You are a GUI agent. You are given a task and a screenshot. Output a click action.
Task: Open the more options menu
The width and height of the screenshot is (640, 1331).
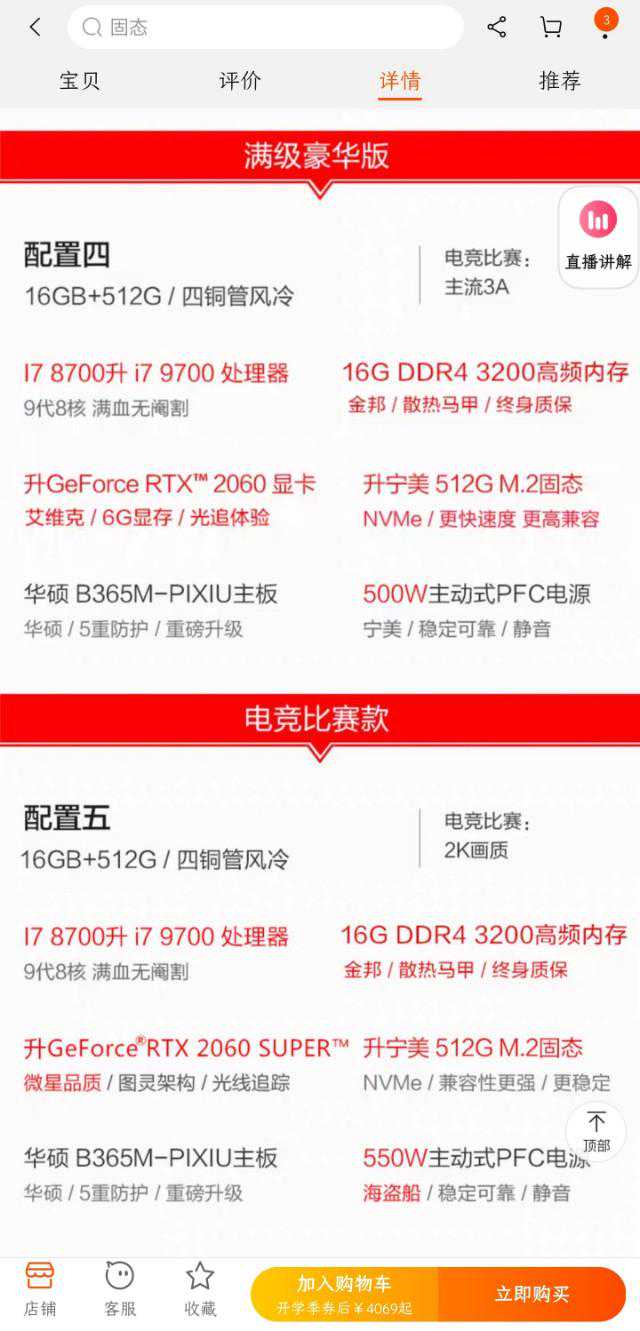(x=604, y=28)
